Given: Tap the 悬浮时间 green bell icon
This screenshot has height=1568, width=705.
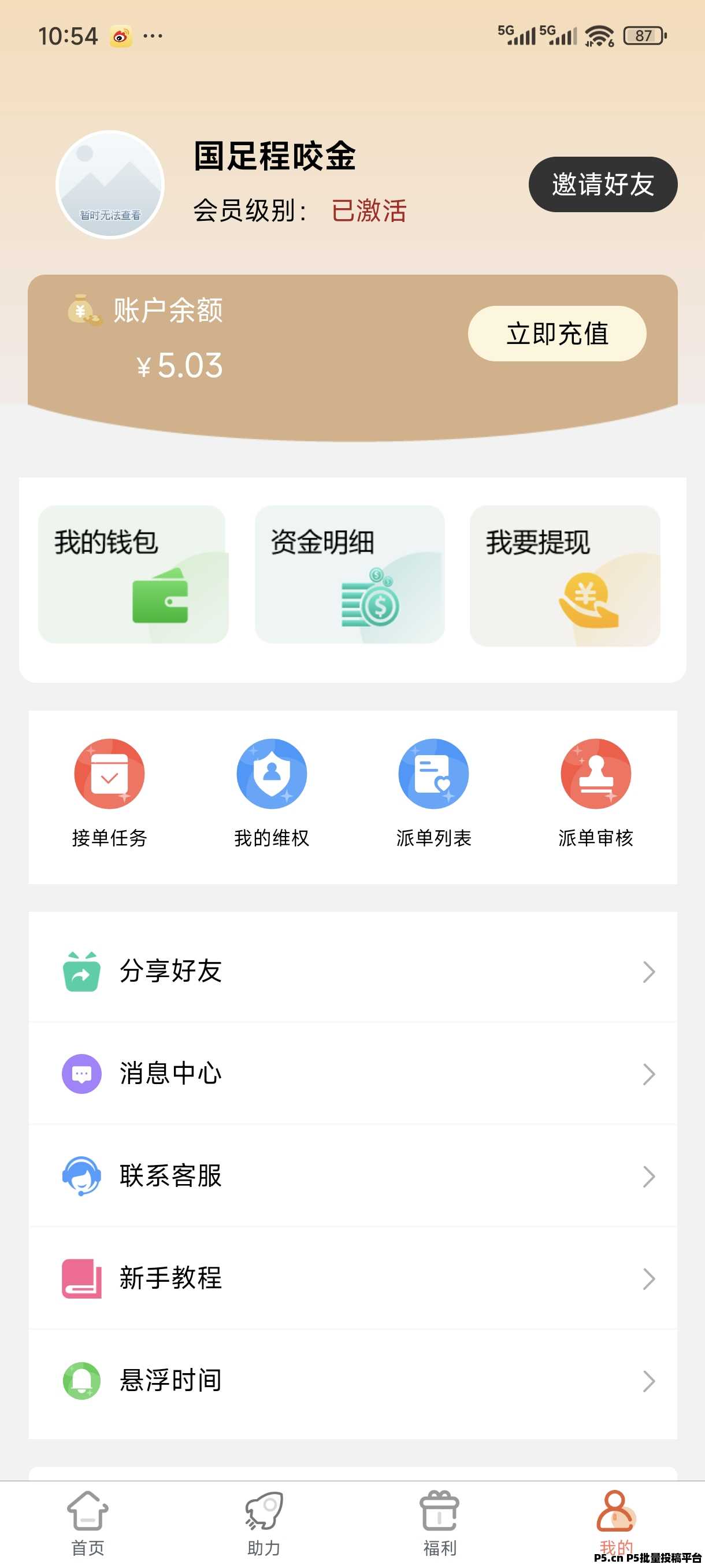Looking at the screenshot, I should point(81,1380).
